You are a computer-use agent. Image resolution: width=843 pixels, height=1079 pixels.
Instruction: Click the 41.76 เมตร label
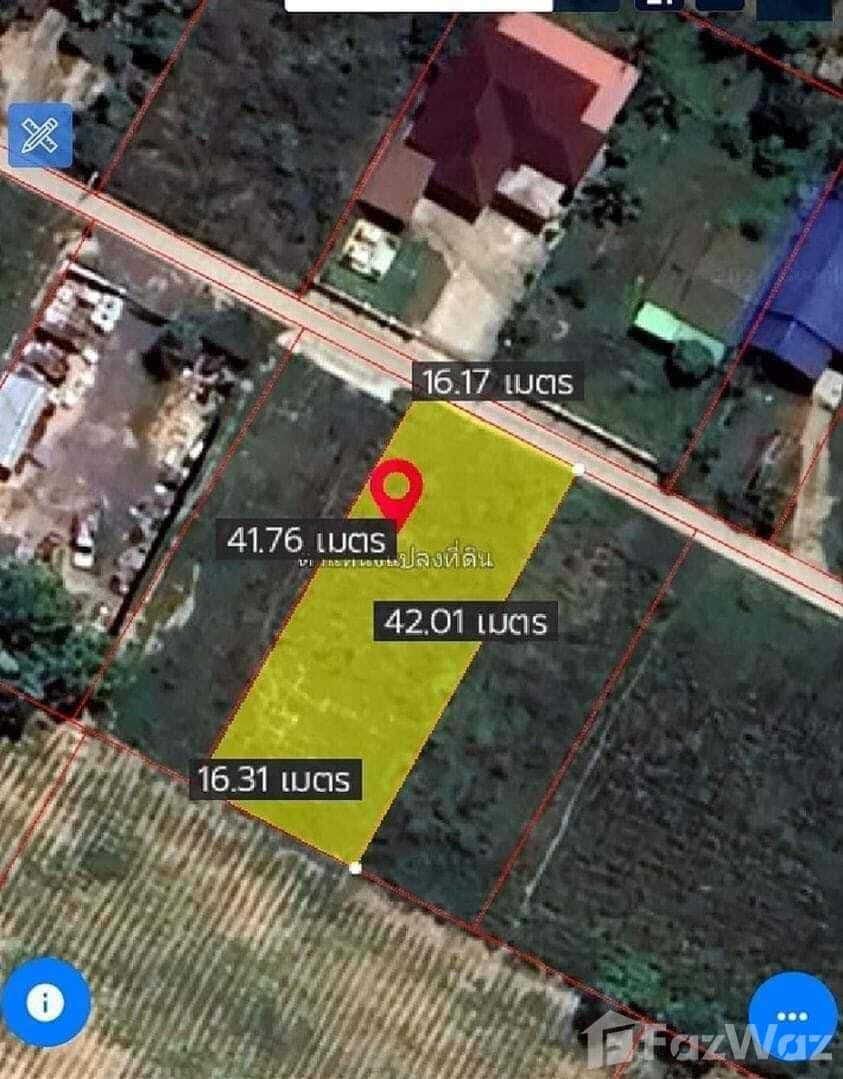point(305,540)
